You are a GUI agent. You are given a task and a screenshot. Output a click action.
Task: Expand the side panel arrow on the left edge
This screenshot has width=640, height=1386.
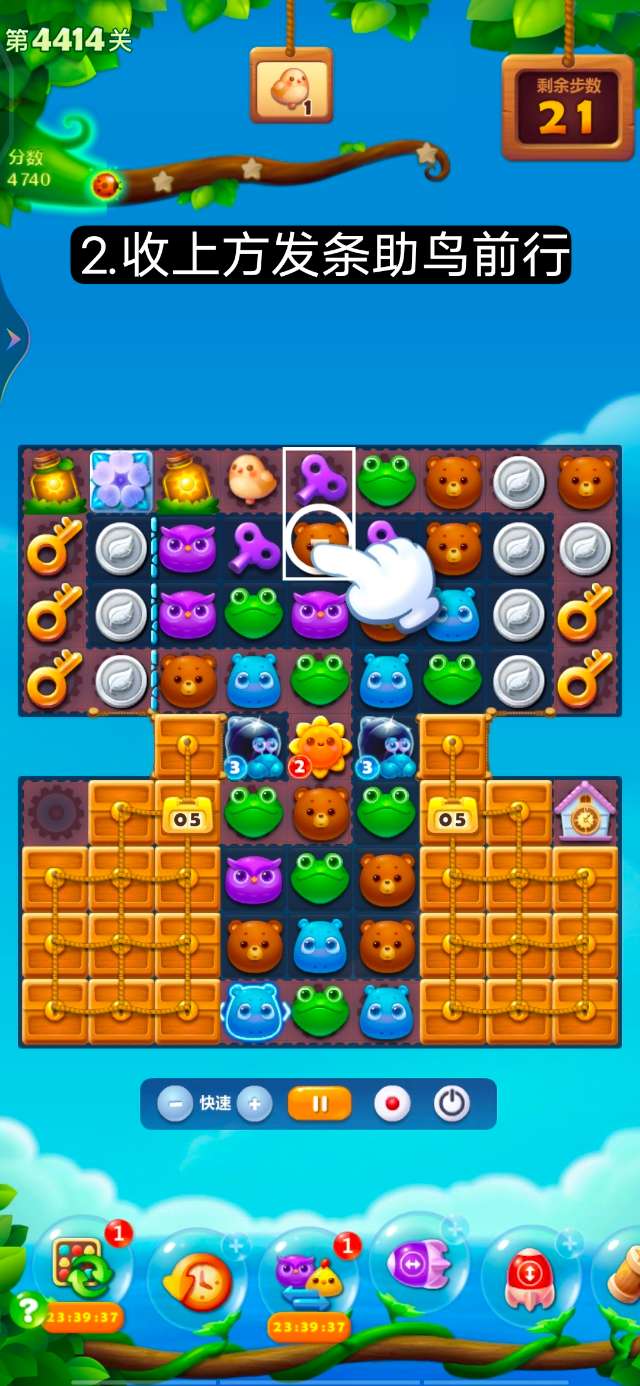point(12,340)
